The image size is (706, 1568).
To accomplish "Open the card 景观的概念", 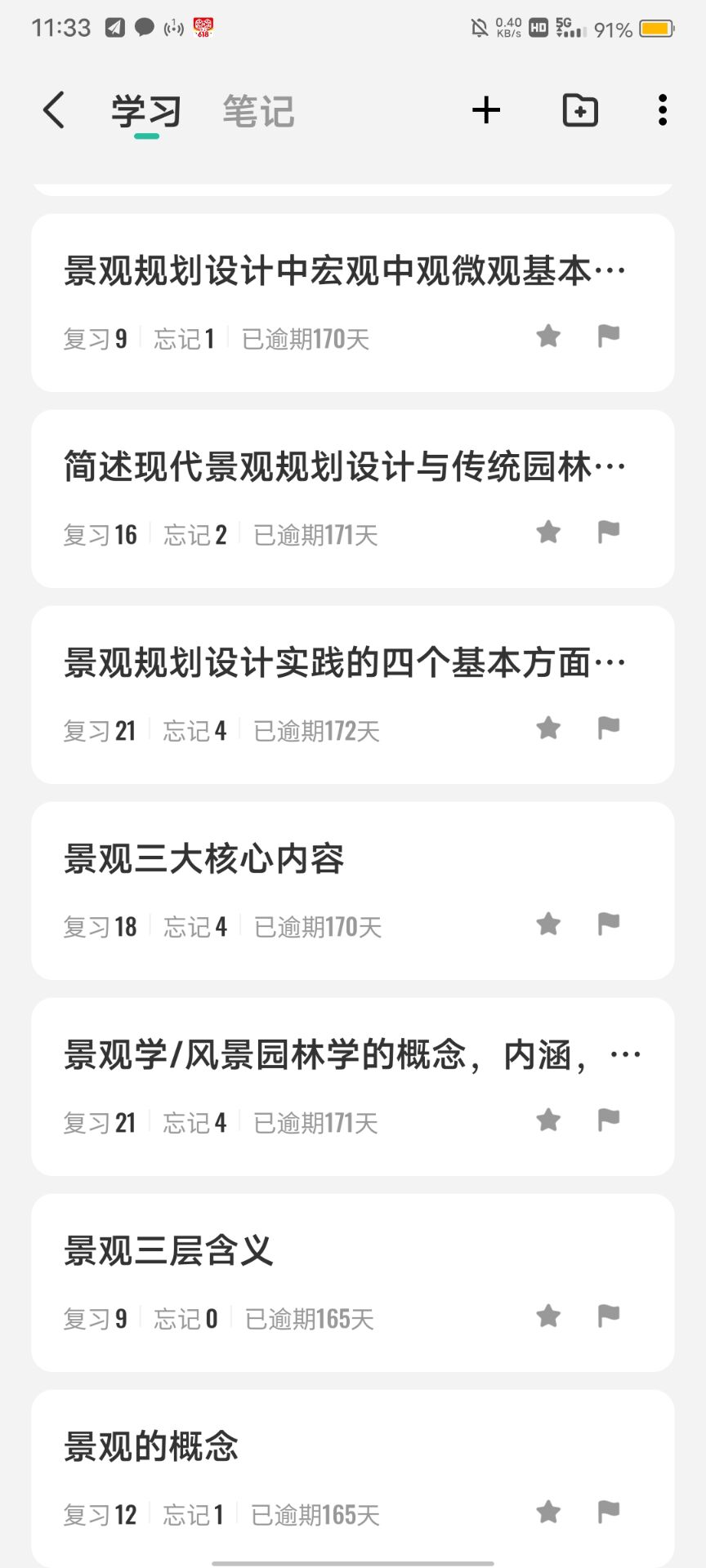I will pyautogui.click(x=353, y=1478).
